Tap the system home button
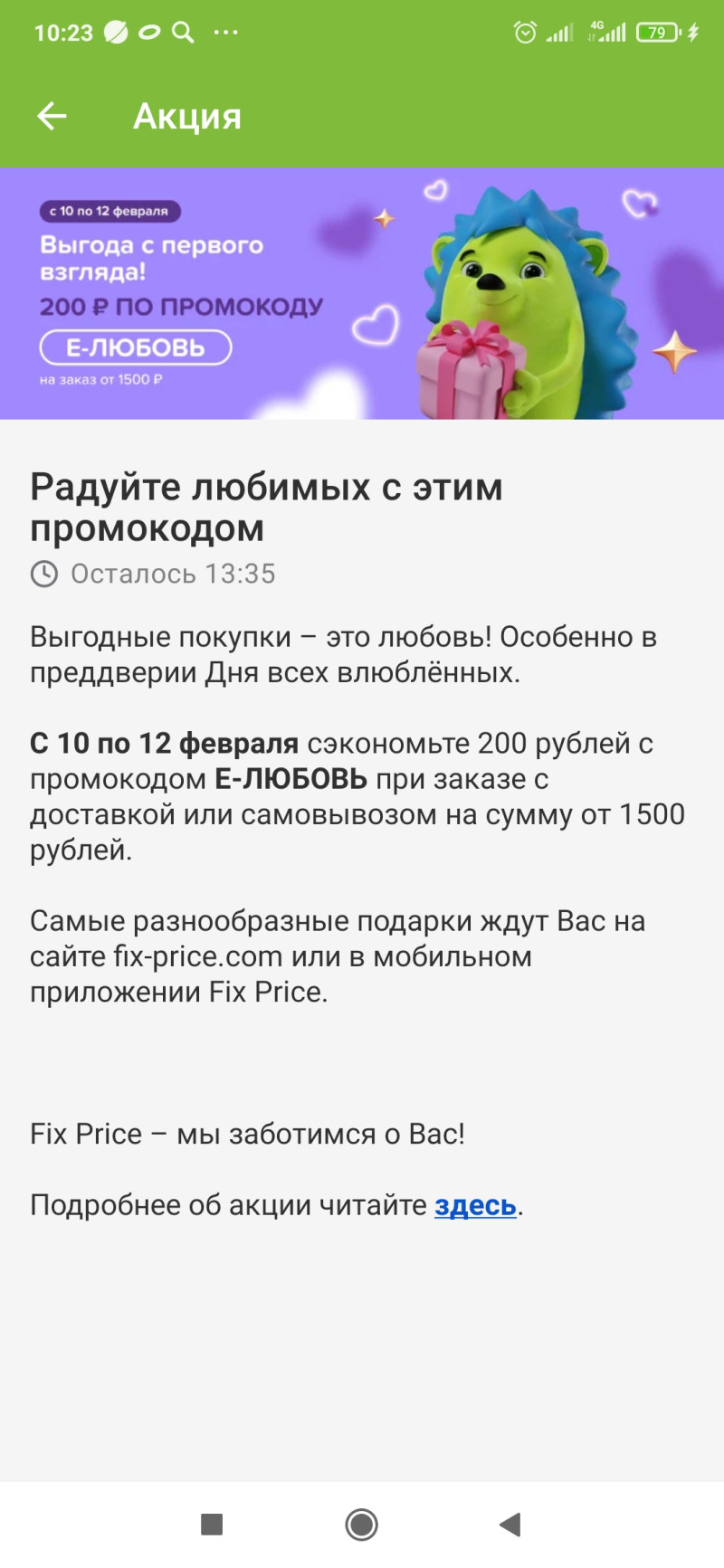This screenshot has width=724, height=1568. [361, 1525]
